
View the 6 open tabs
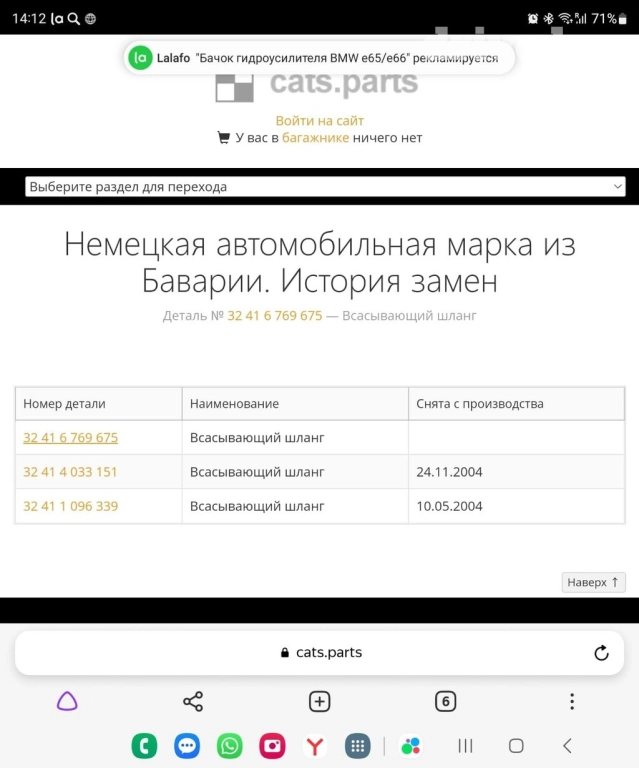point(446,702)
